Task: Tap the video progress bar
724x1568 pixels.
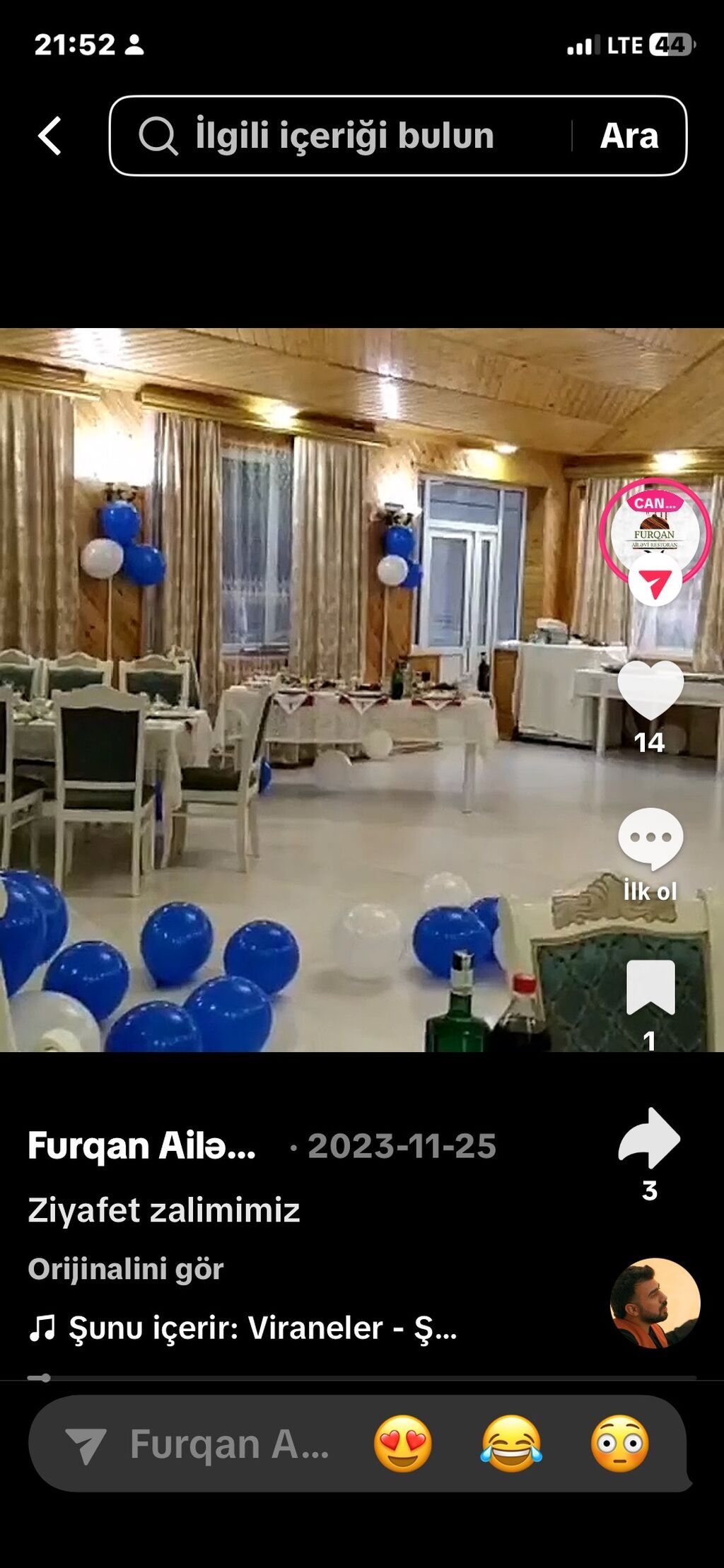Action: (362, 1378)
